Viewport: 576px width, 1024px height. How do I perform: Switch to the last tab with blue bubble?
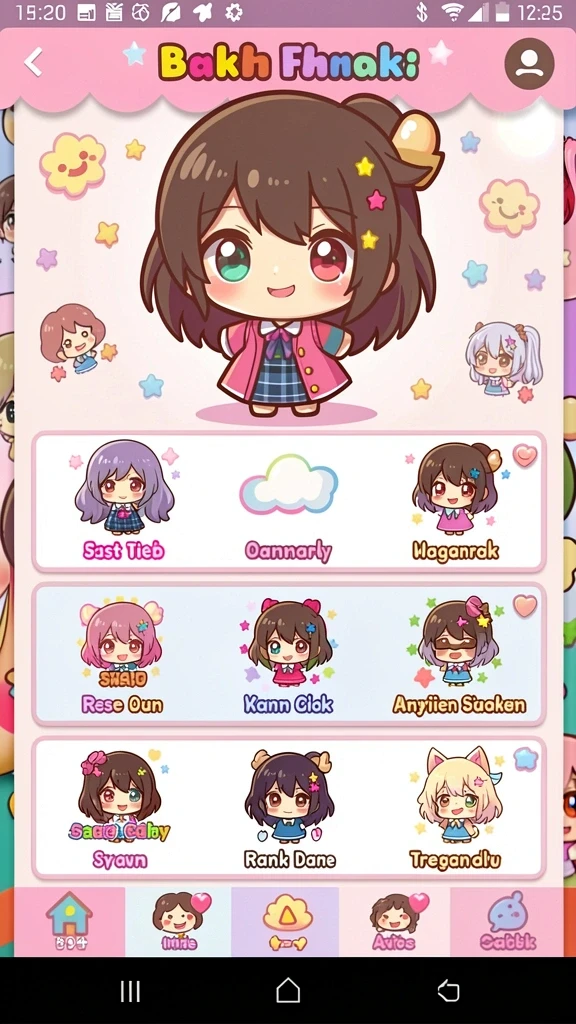click(507, 921)
